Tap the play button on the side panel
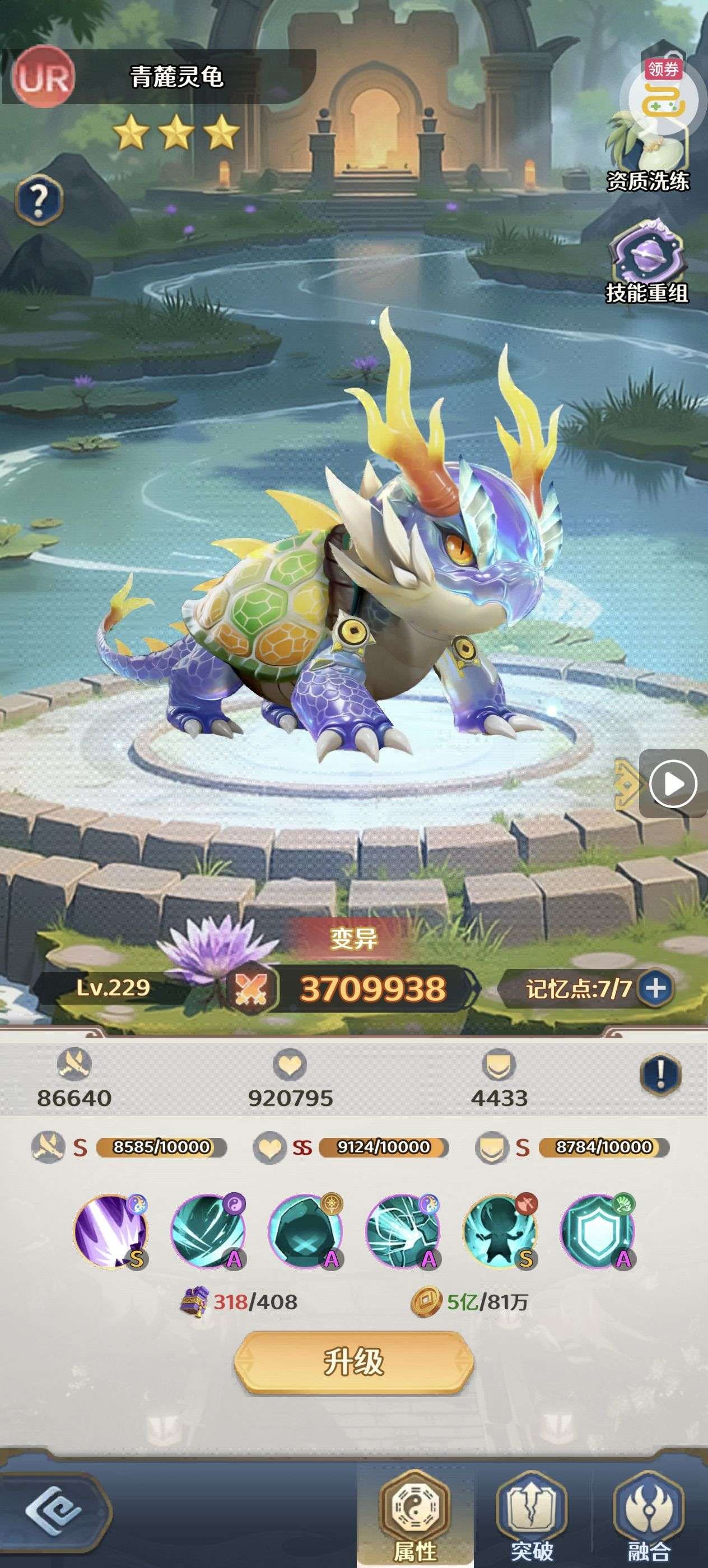Viewport: 708px width, 1568px height. (x=673, y=784)
